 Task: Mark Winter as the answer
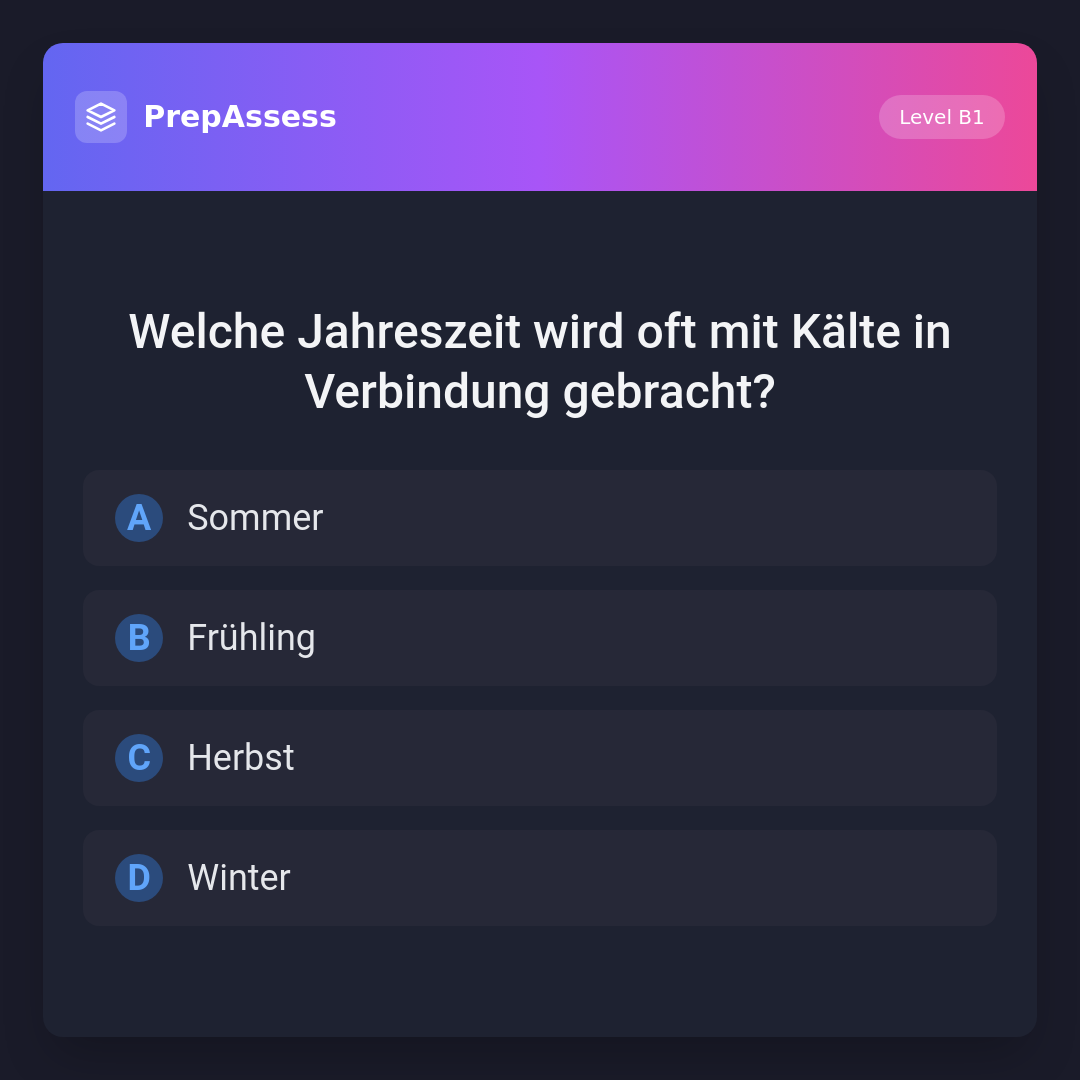tap(540, 878)
